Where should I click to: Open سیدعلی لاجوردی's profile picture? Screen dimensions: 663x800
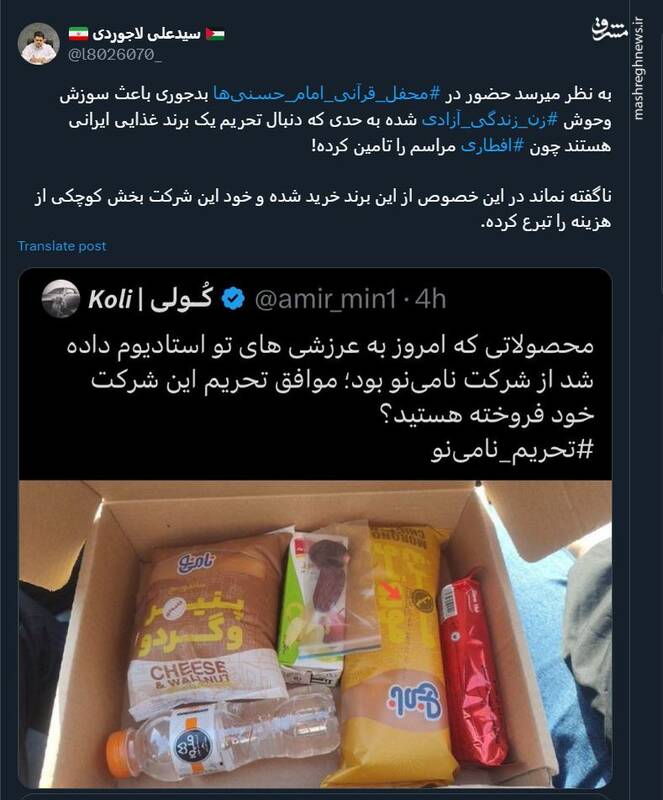coord(39,43)
